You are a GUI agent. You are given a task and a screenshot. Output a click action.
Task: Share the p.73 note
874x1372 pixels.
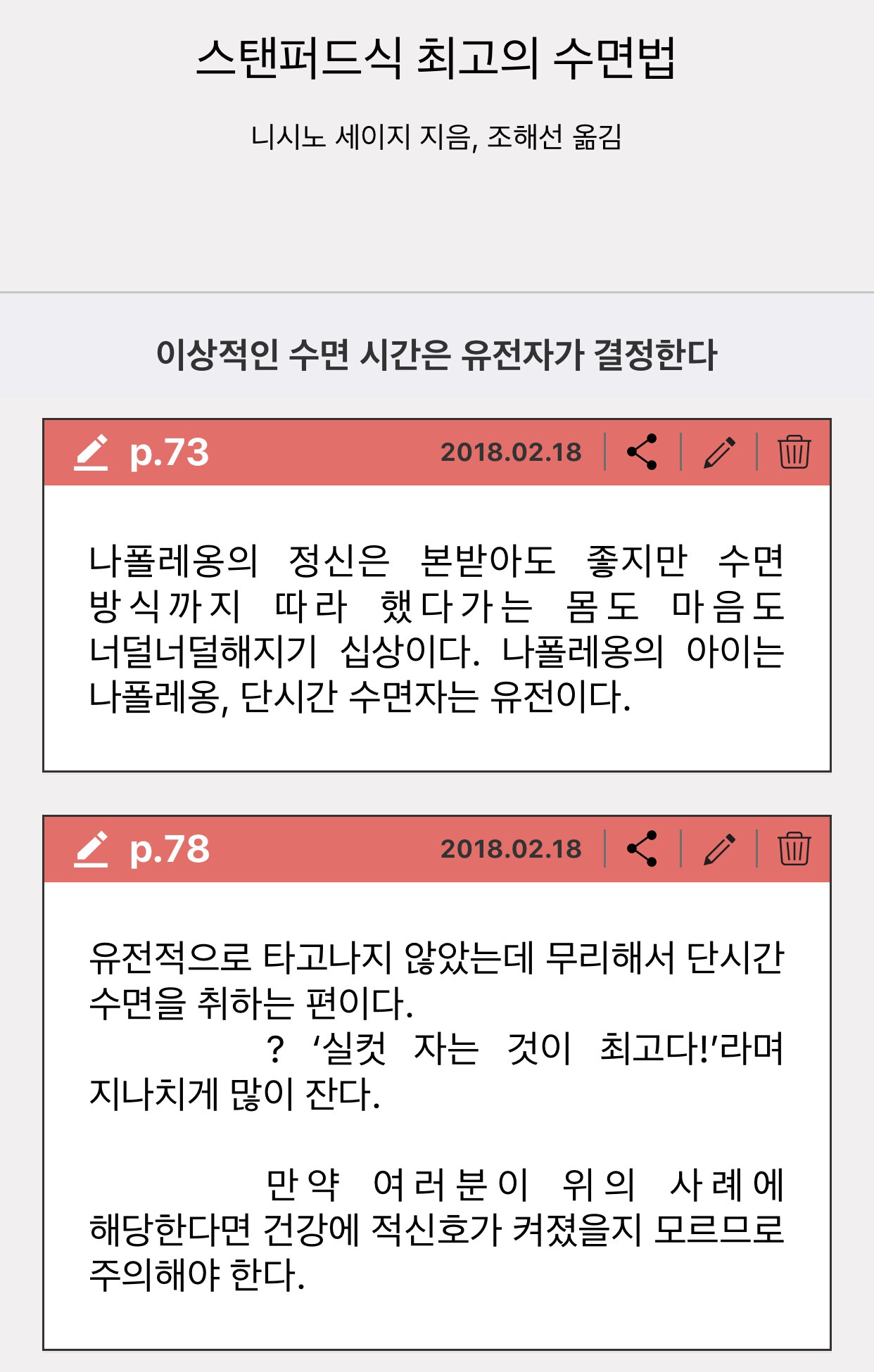tap(642, 452)
